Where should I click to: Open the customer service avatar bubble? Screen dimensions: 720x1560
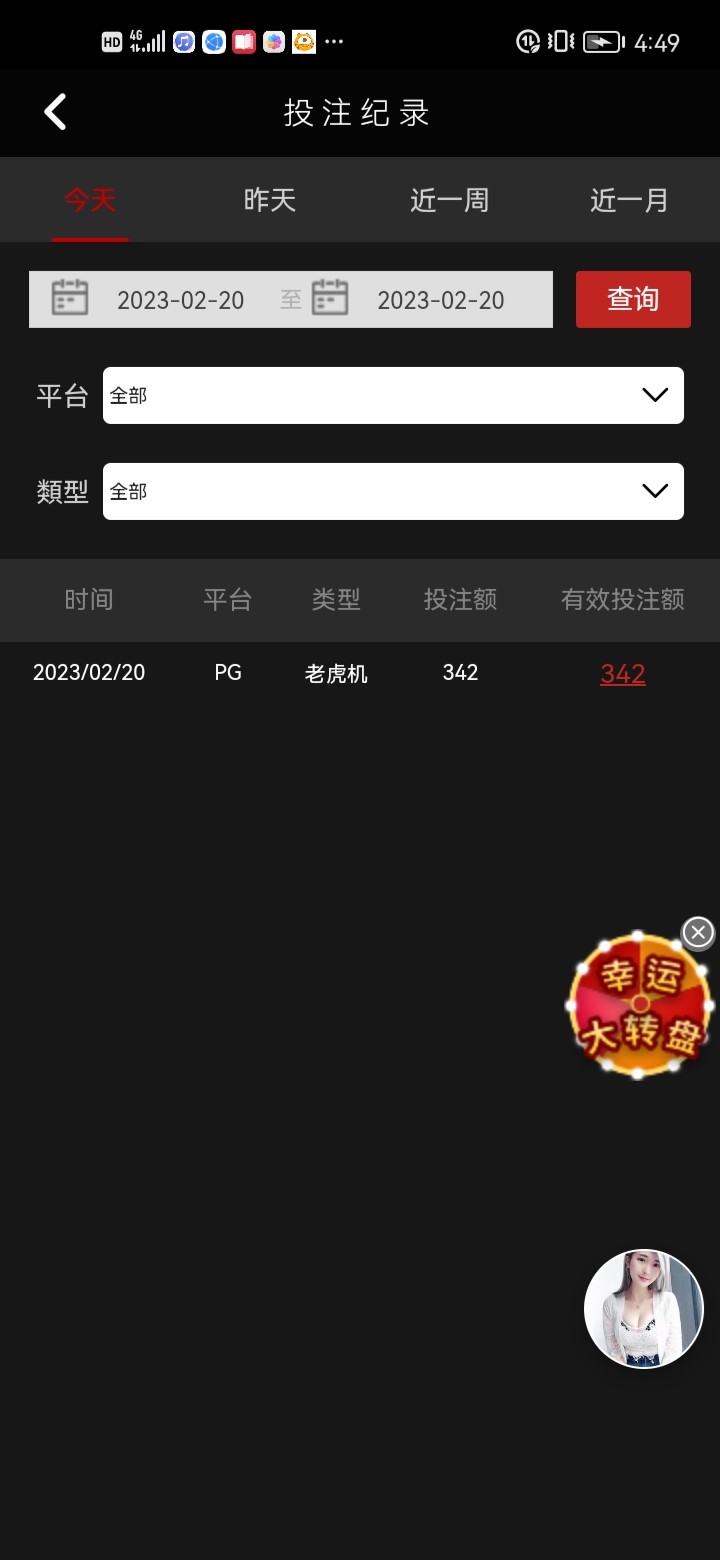coord(644,1308)
